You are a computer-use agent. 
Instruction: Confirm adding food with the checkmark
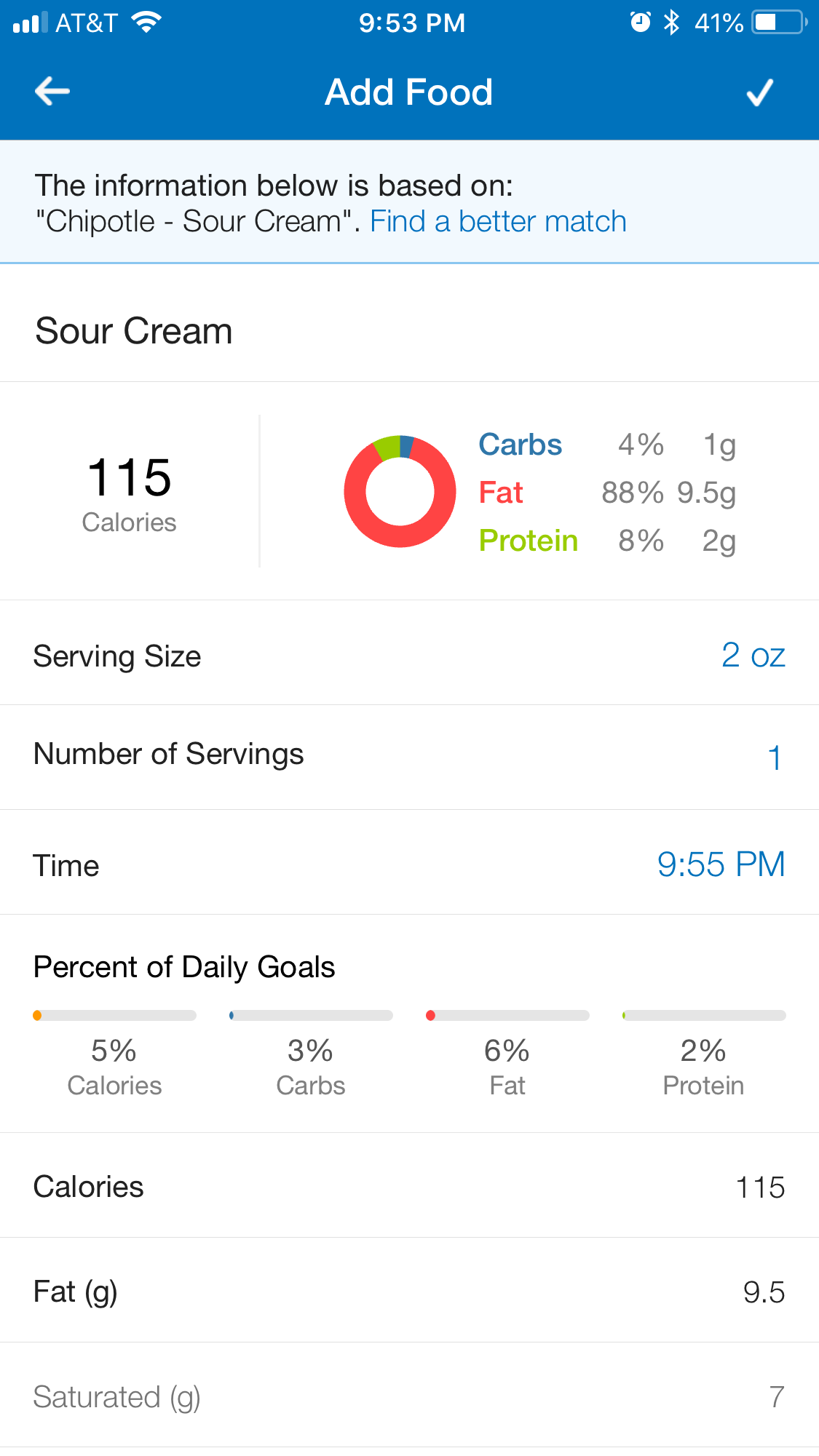click(x=759, y=92)
